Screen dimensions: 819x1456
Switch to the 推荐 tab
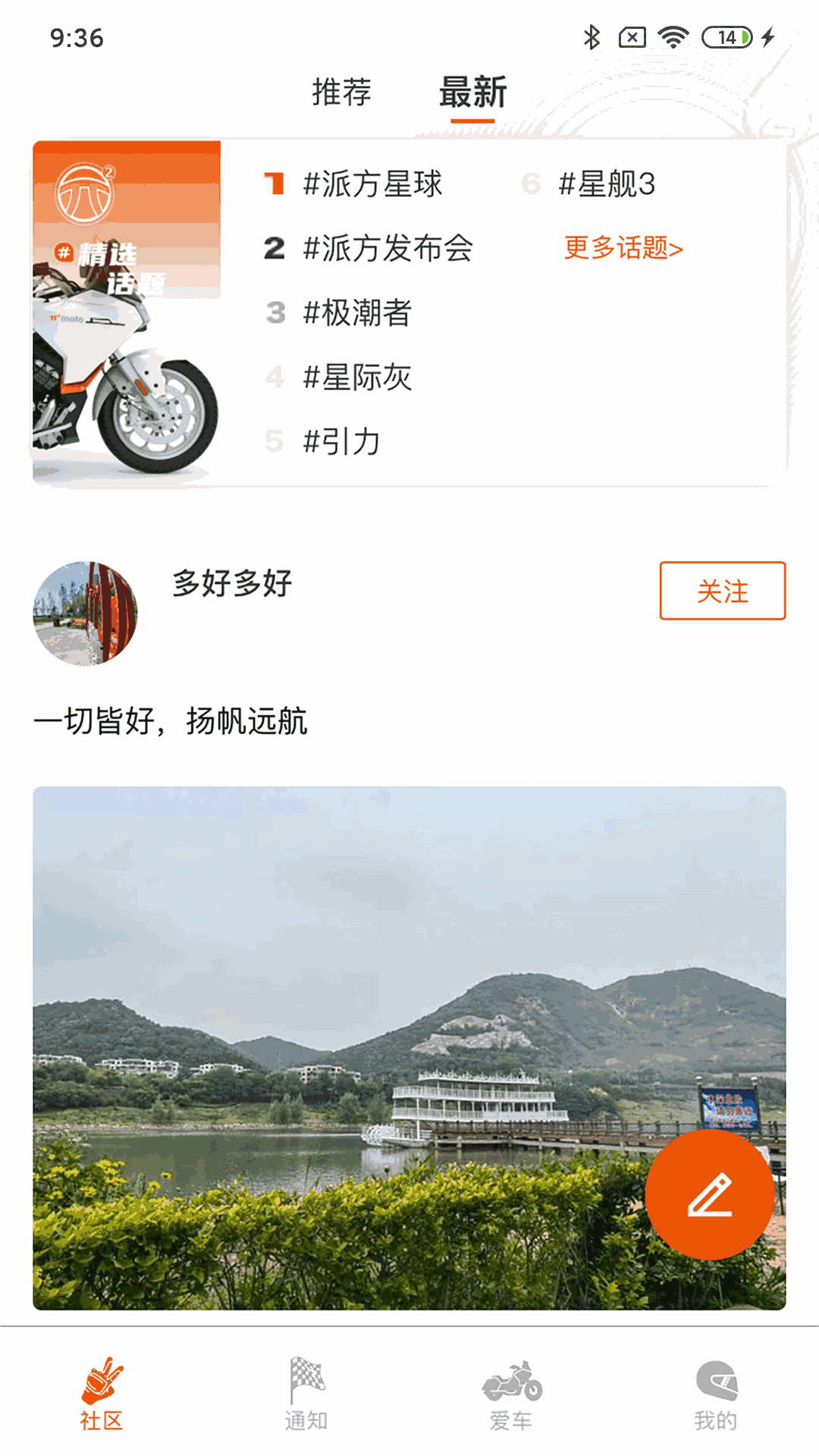click(x=341, y=92)
